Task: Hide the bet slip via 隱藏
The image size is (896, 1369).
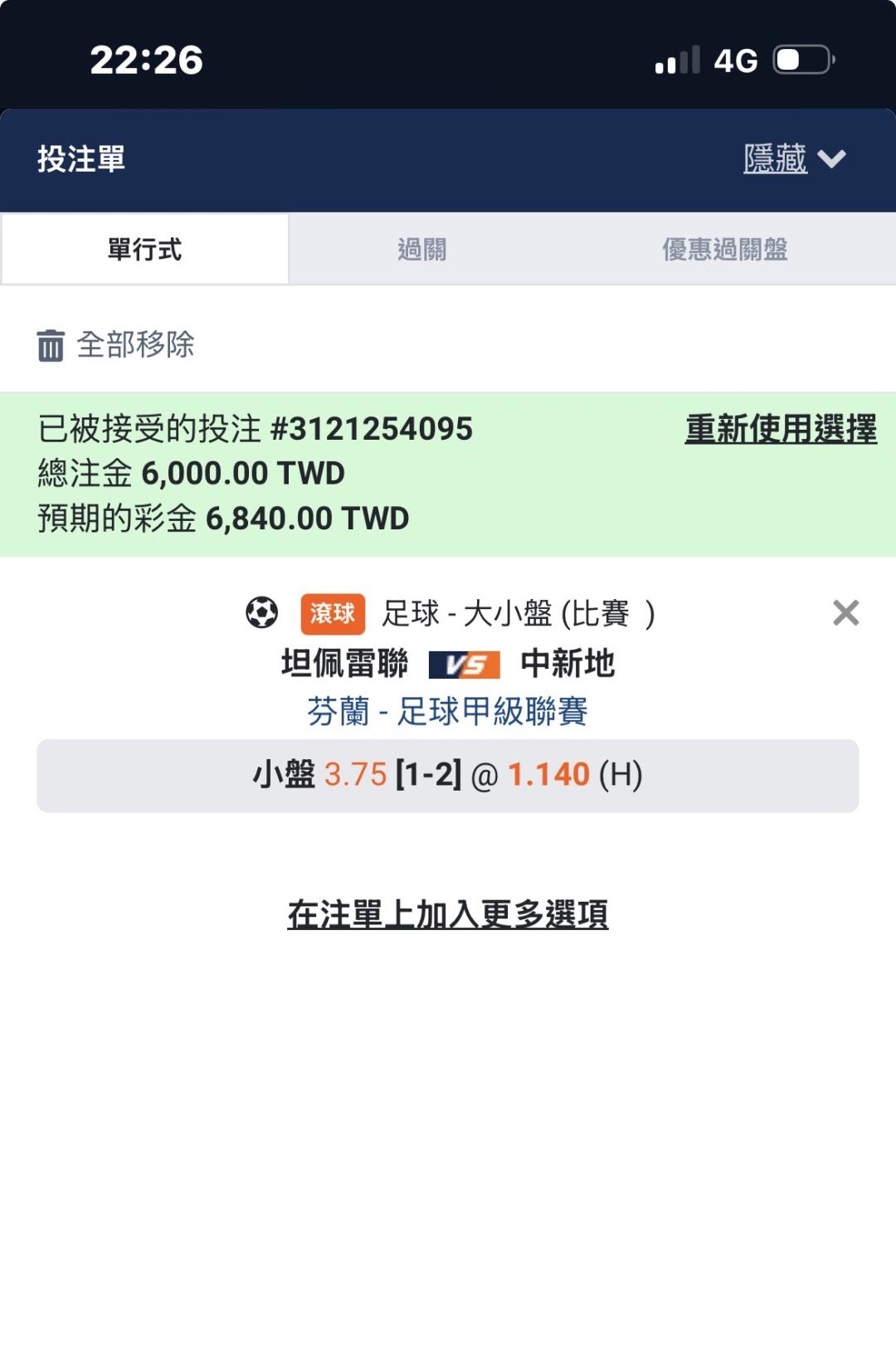Action: (794, 158)
